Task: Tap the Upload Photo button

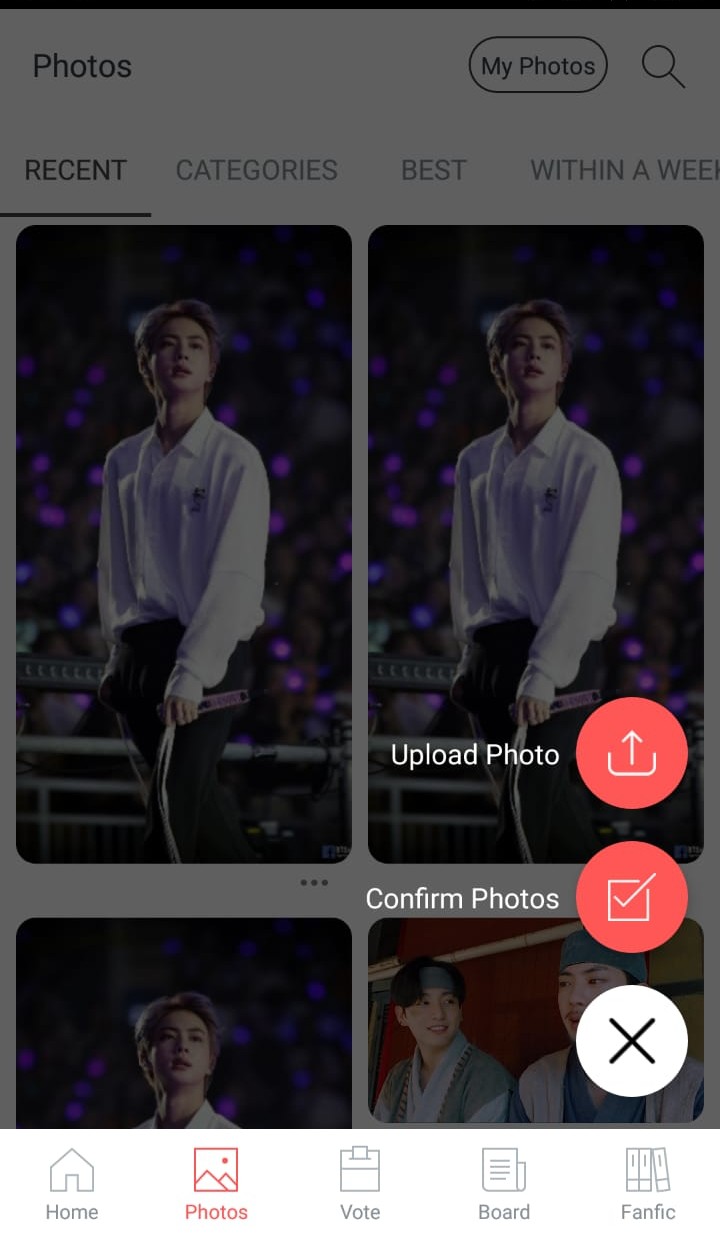Action: click(x=631, y=753)
